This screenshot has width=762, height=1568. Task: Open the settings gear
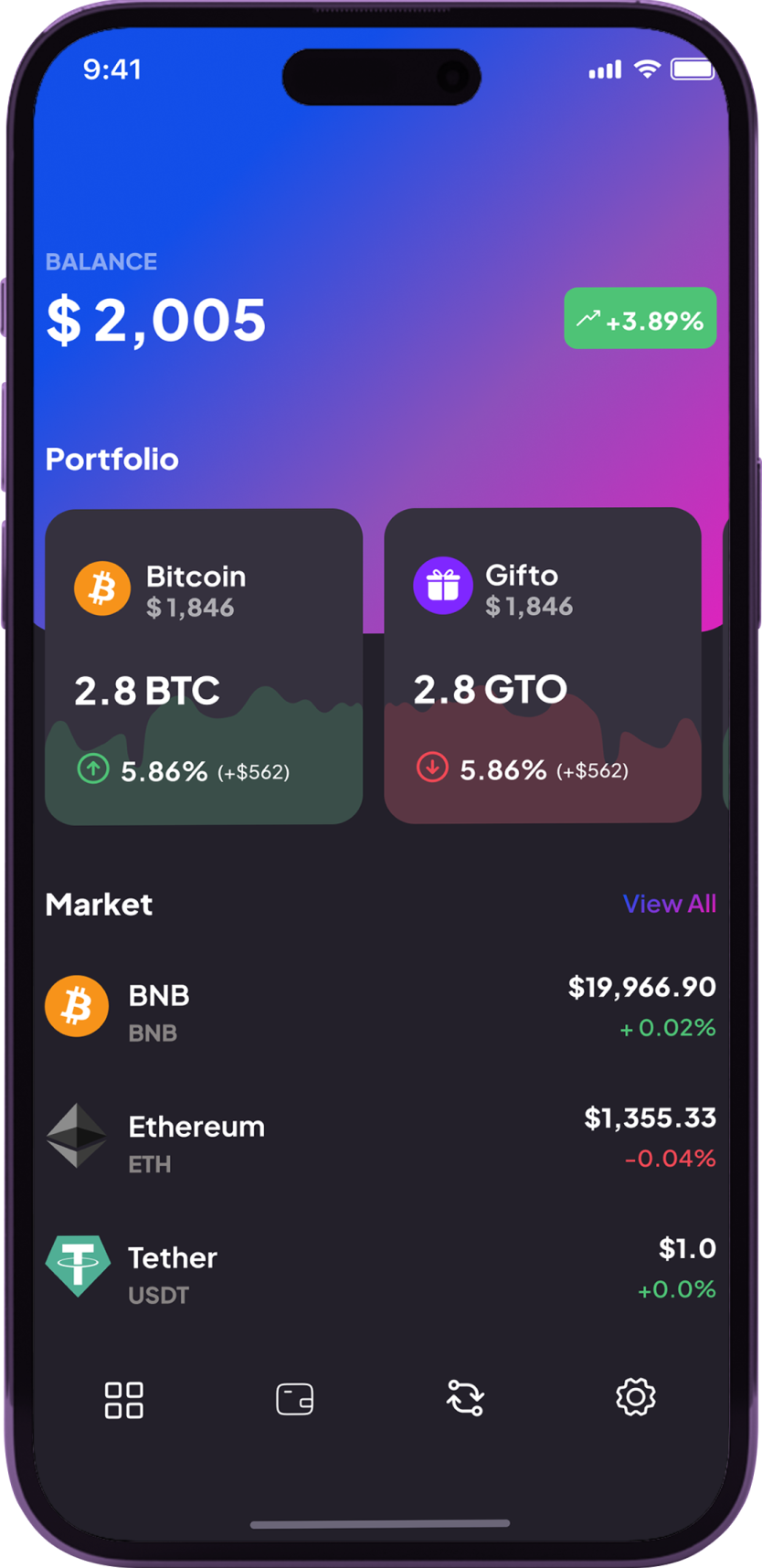pos(634,1399)
